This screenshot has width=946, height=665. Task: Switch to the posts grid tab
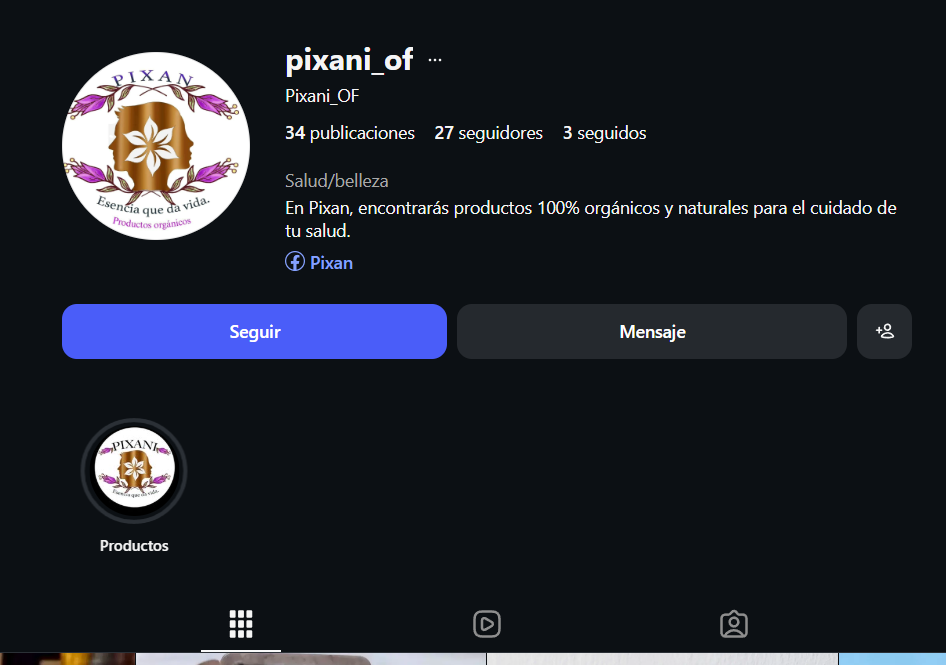(x=241, y=624)
